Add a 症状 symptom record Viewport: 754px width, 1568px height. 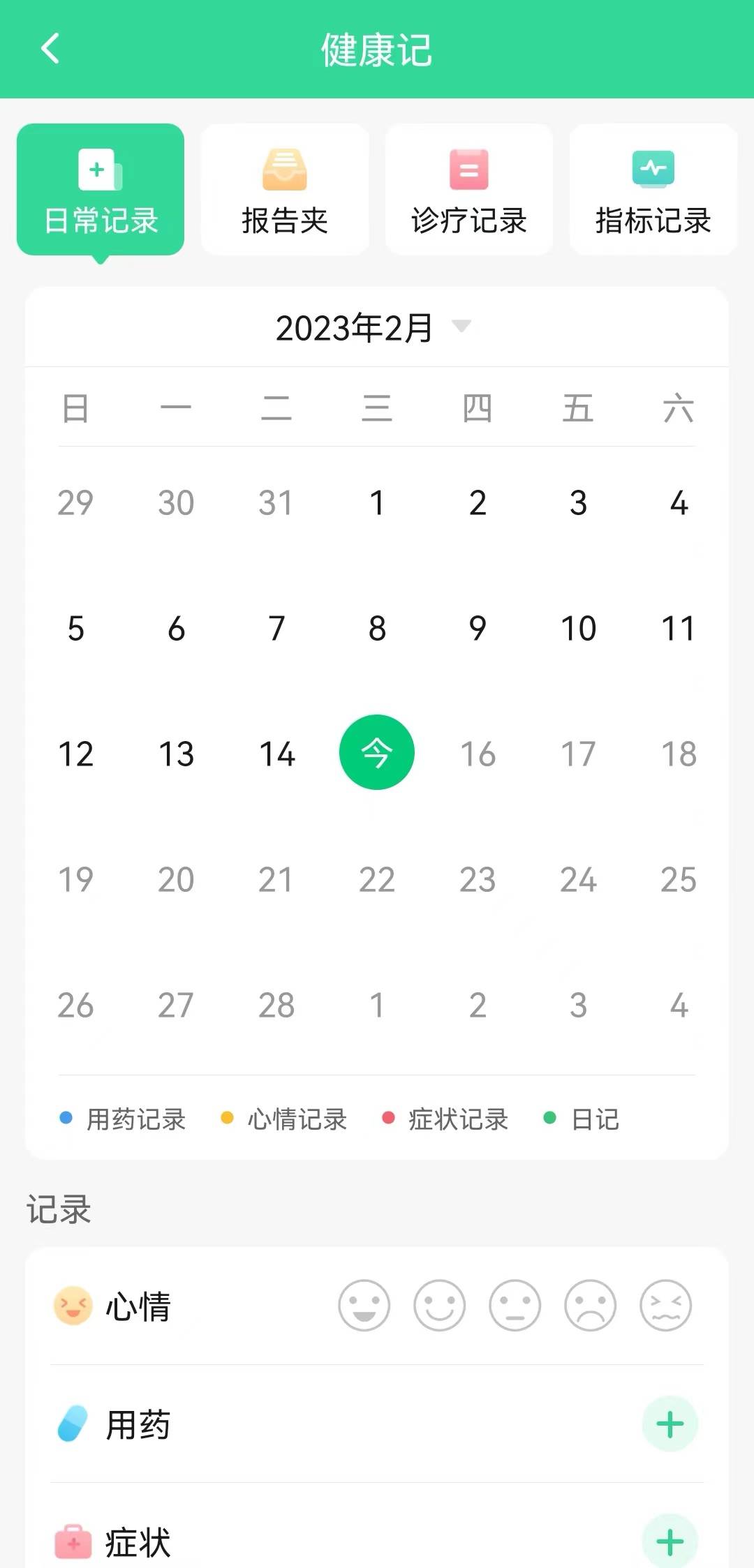click(670, 1541)
